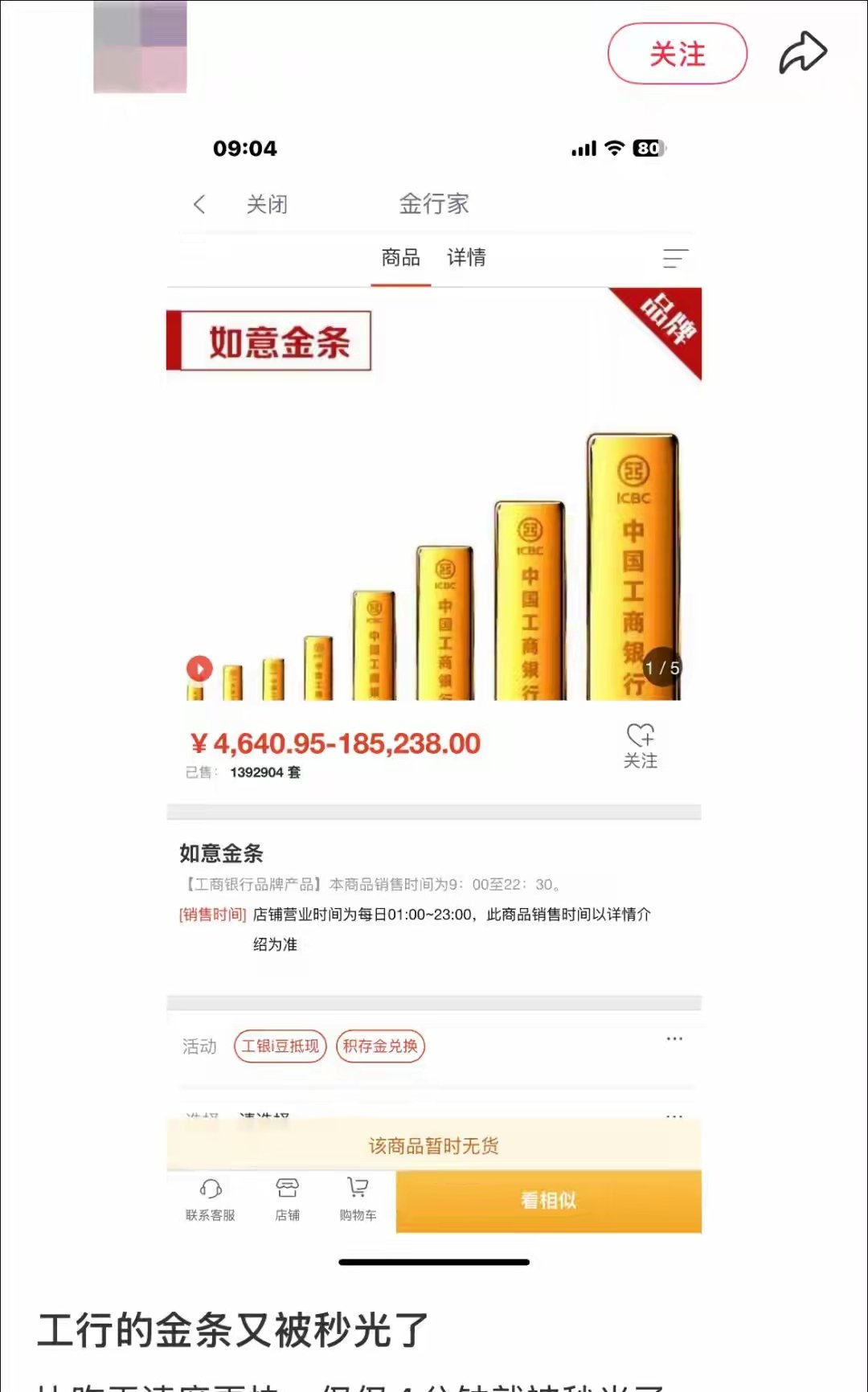Viewport: 868px width, 1392px height.
Task: Open the ellipsis next to 活动 tags
Action: pyautogui.click(x=674, y=1038)
